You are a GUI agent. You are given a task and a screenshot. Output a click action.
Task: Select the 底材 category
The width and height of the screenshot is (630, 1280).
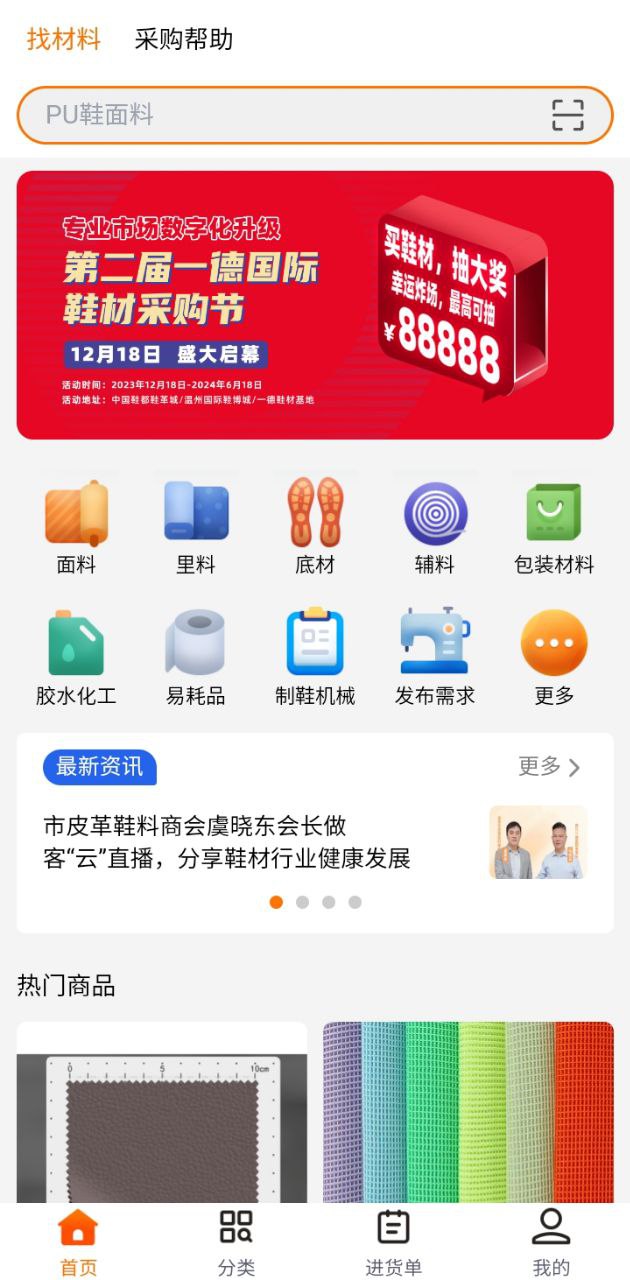tap(315, 527)
